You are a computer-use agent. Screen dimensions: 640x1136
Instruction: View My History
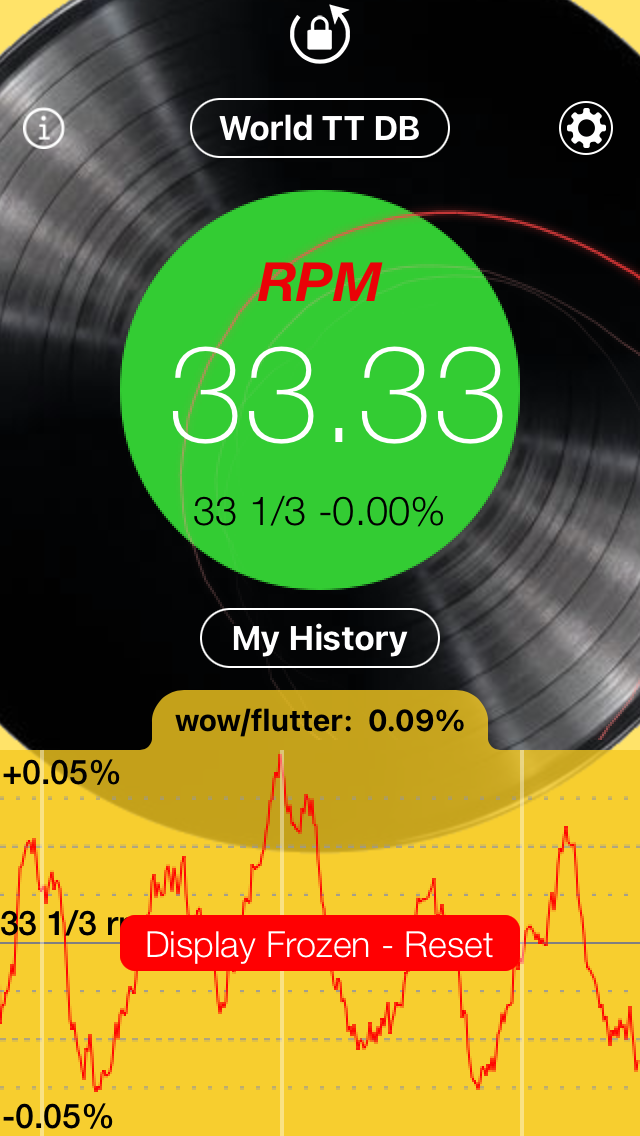(320, 638)
